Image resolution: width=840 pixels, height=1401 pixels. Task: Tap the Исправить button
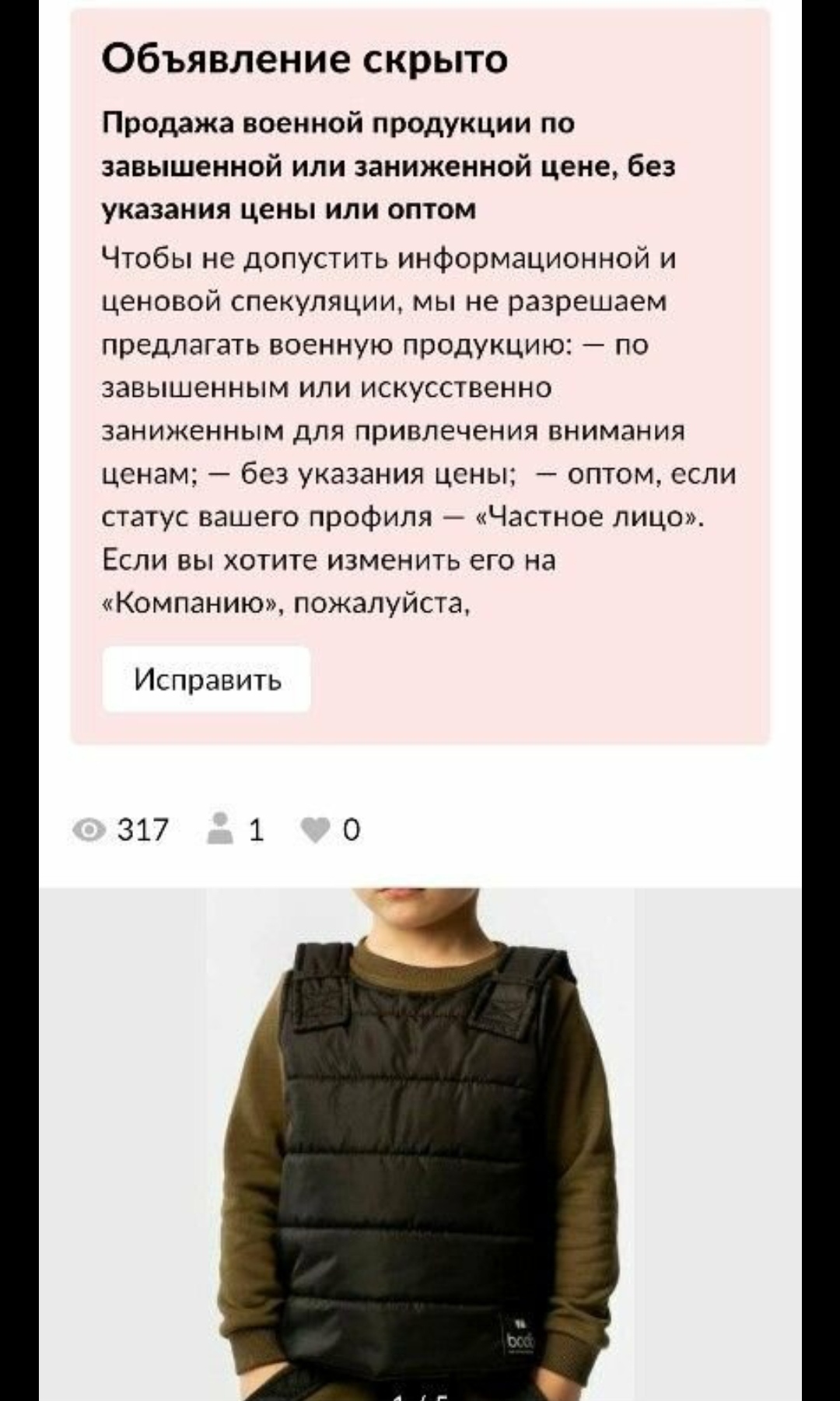207,679
